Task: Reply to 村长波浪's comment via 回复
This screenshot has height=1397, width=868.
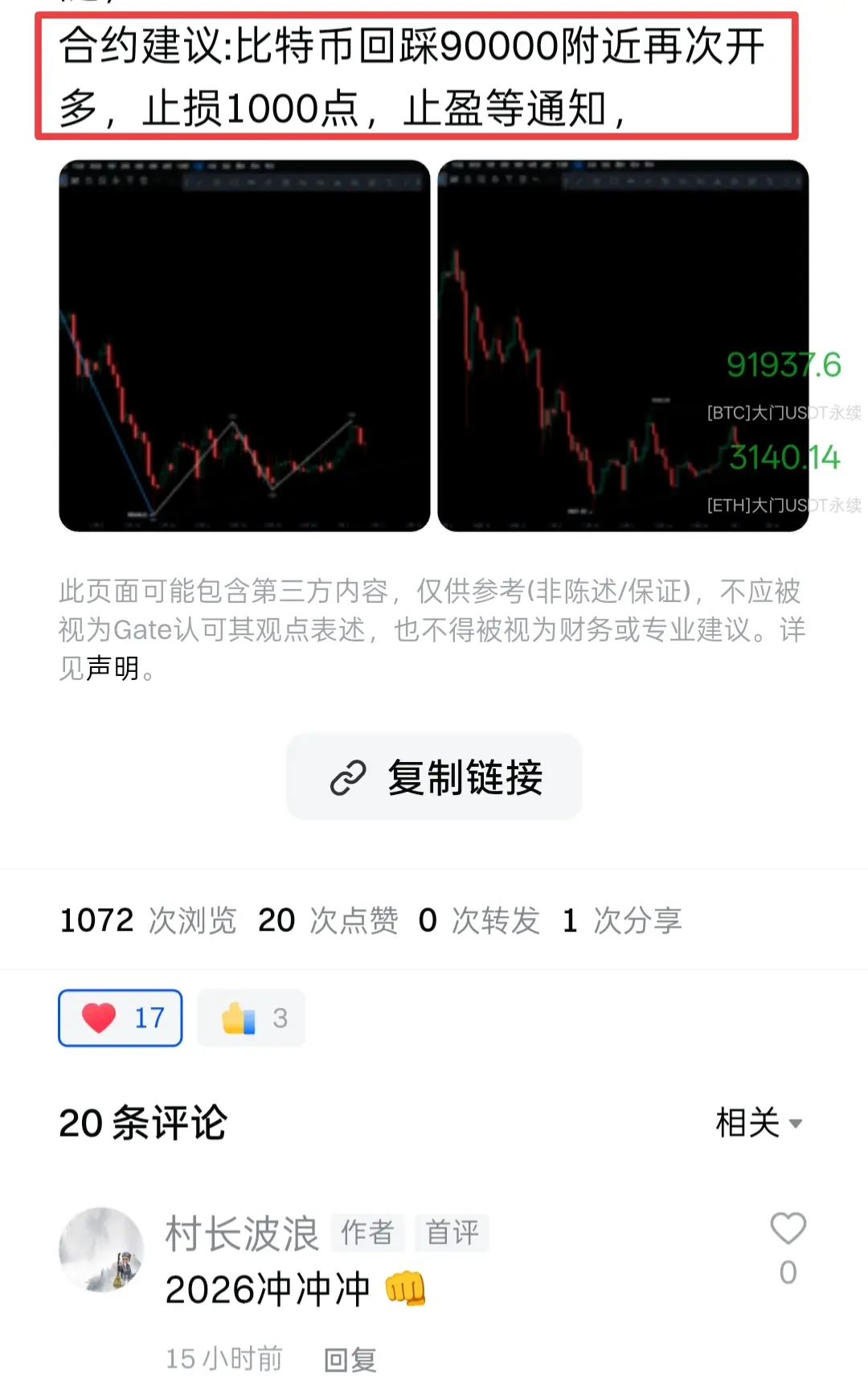Action: 350,1359
